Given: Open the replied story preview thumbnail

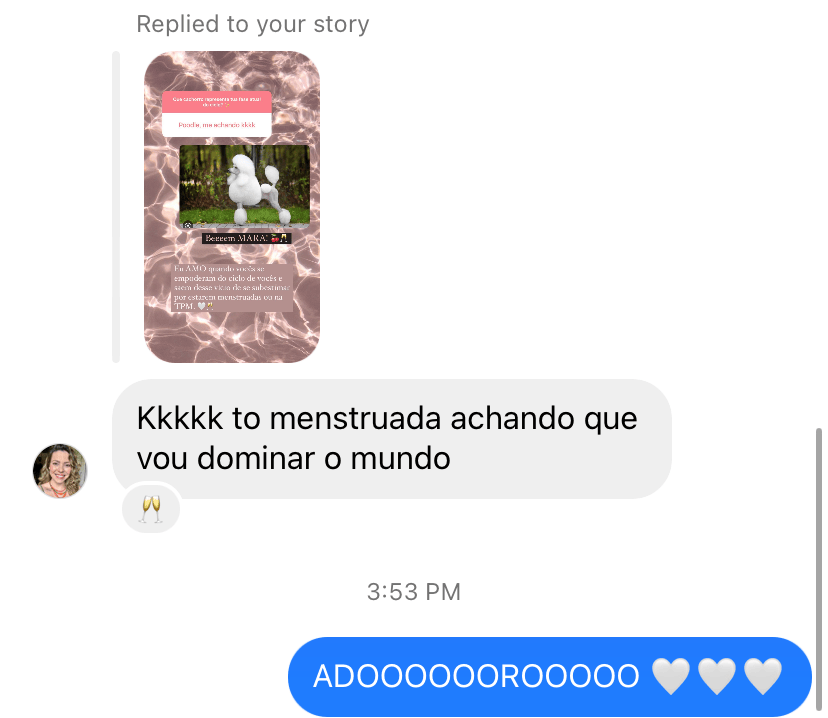Looking at the screenshot, I should [231, 207].
